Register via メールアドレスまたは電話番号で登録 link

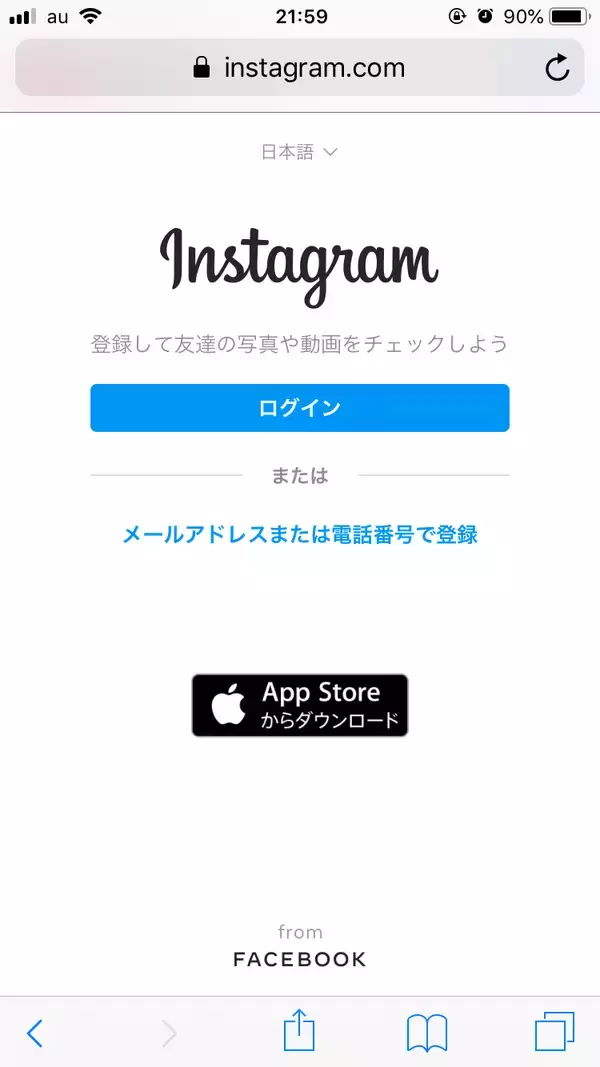click(300, 534)
